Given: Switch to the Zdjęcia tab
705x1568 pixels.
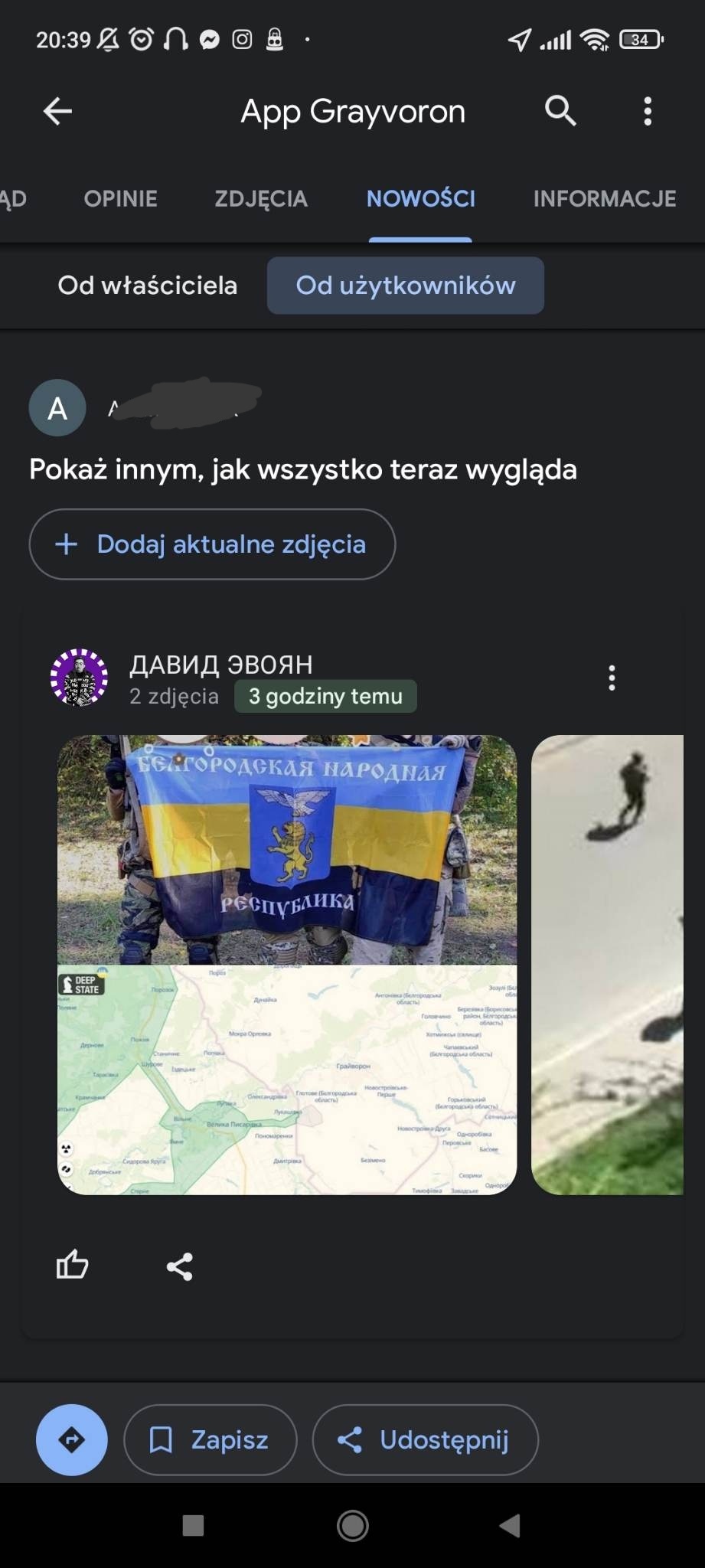Looking at the screenshot, I should [261, 199].
